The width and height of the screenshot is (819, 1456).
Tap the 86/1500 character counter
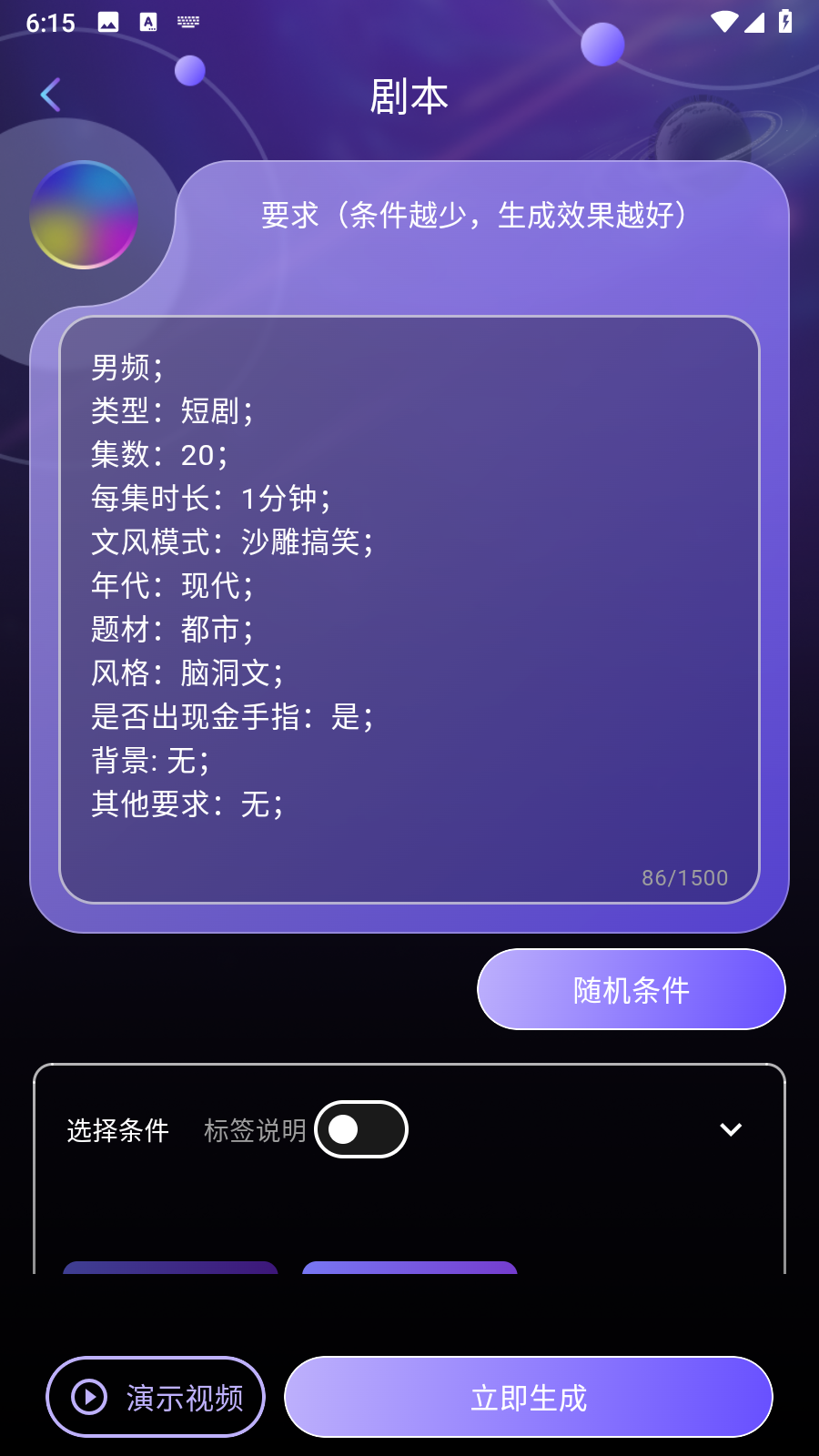(x=684, y=877)
